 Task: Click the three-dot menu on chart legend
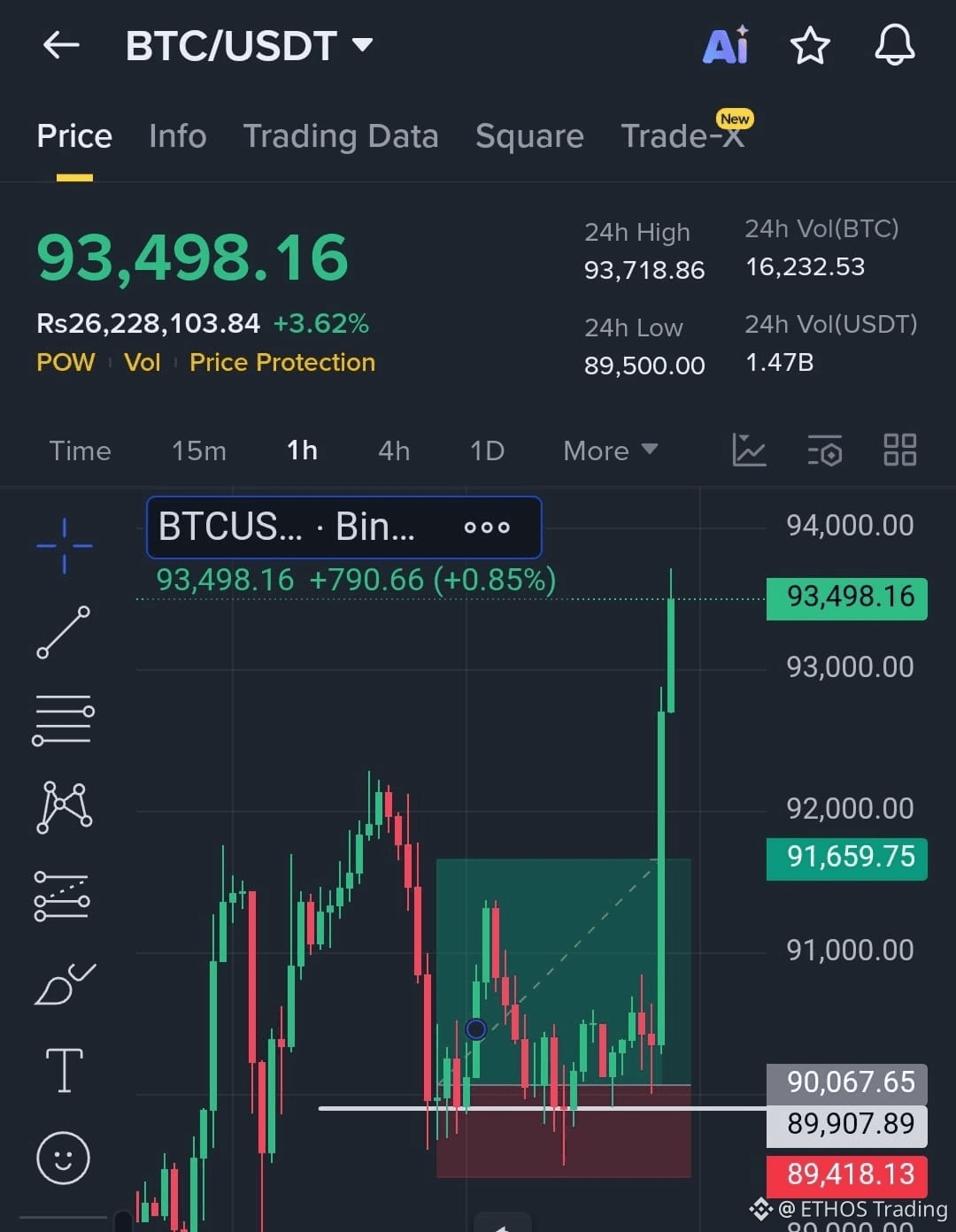point(488,527)
